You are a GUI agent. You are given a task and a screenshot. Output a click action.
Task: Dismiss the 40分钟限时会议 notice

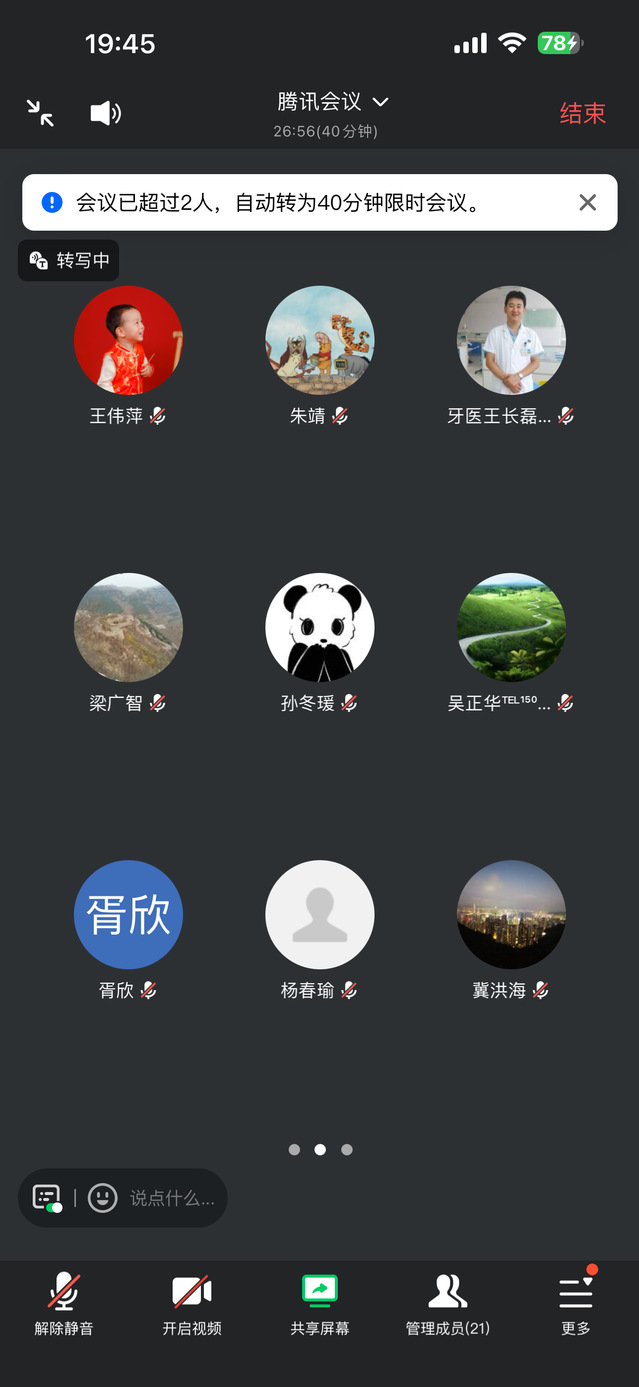588,203
